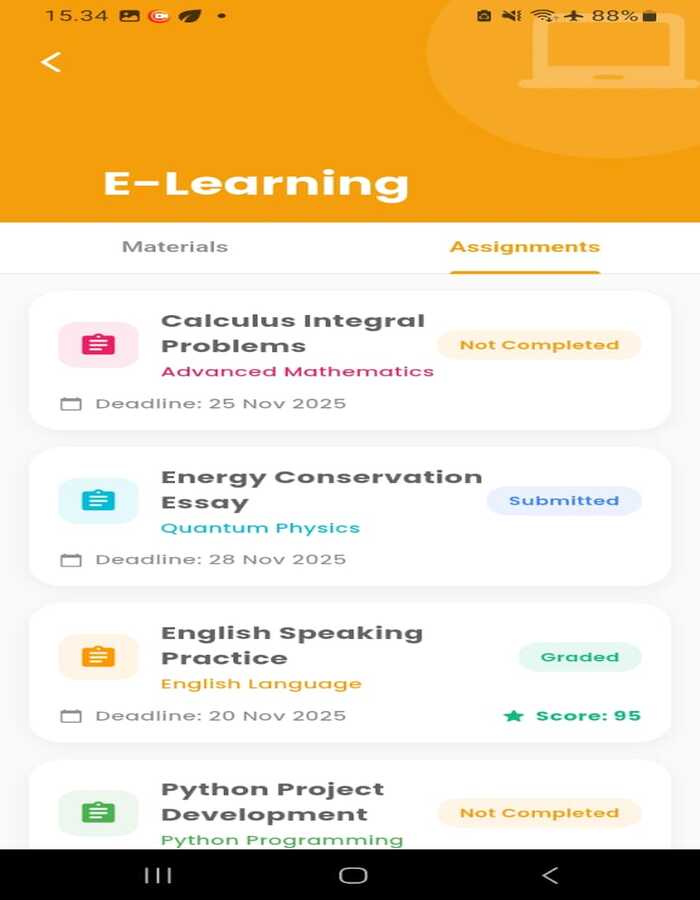Select the Assignments tab
This screenshot has width=700, height=900.
524,247
